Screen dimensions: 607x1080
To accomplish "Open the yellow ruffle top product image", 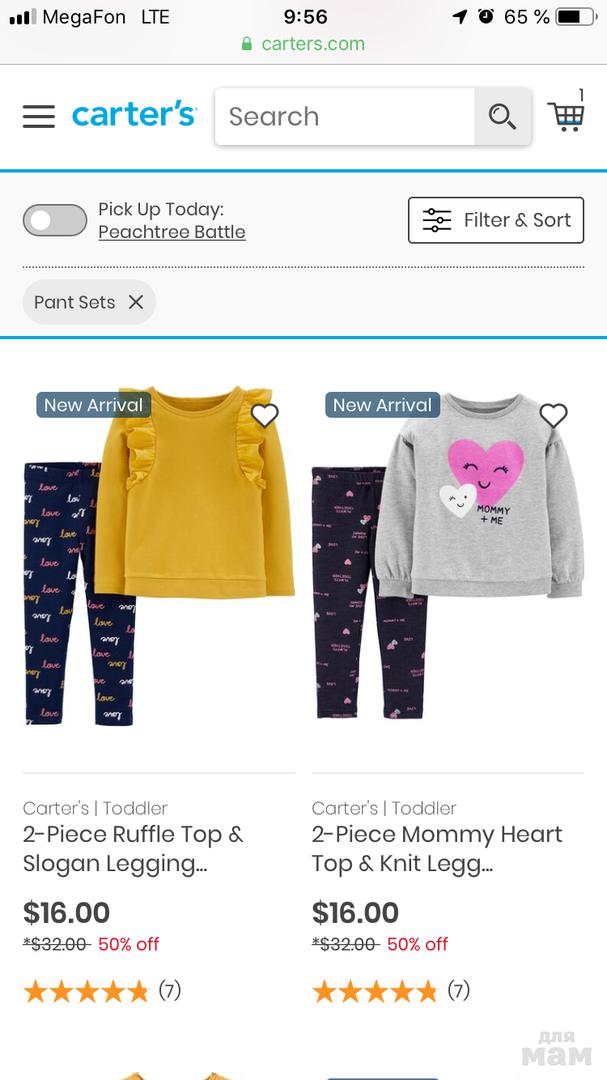I will click(x=160, y=560).
